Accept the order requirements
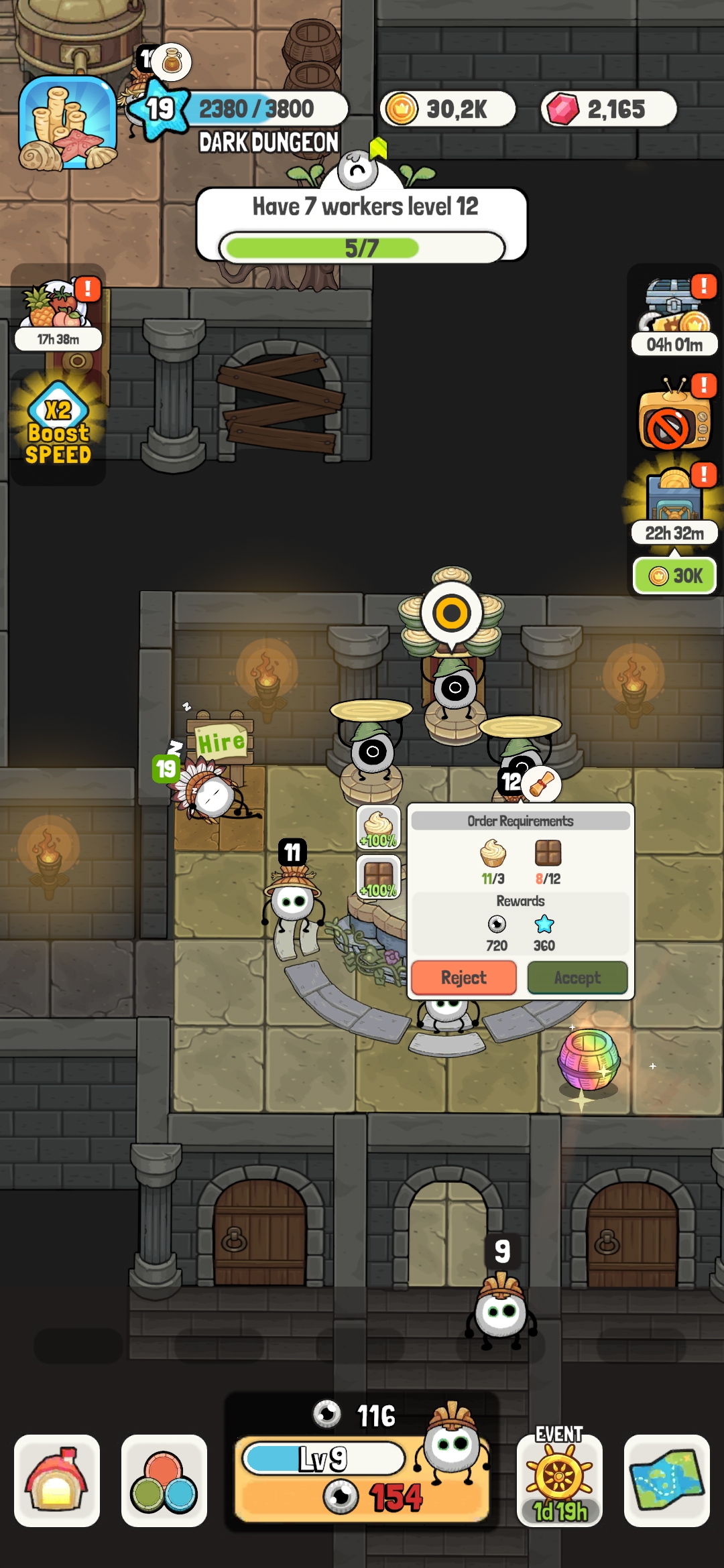The image size is (724, 1568). [577, 978]
